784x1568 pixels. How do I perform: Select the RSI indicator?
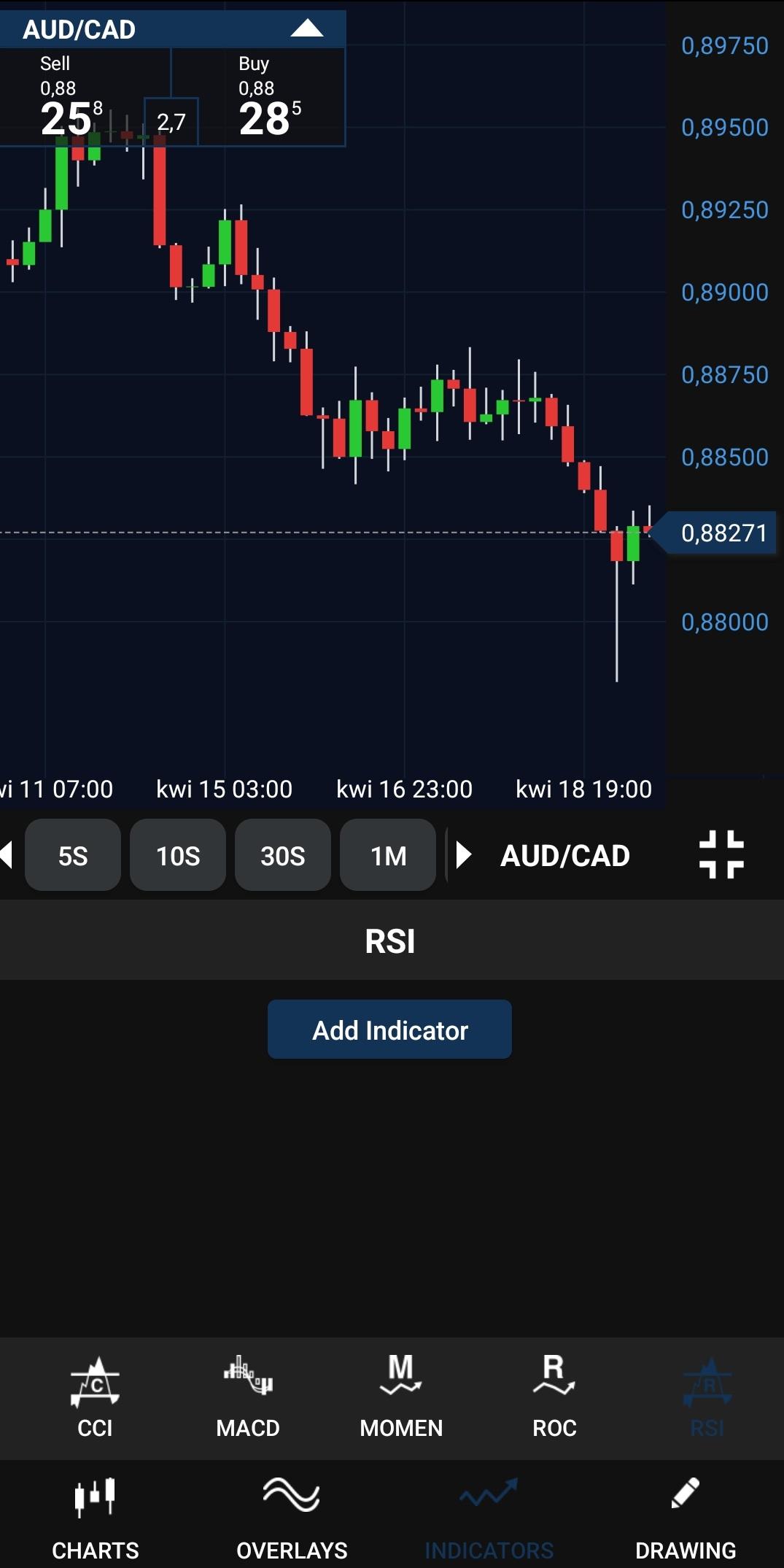point(707,1397)
